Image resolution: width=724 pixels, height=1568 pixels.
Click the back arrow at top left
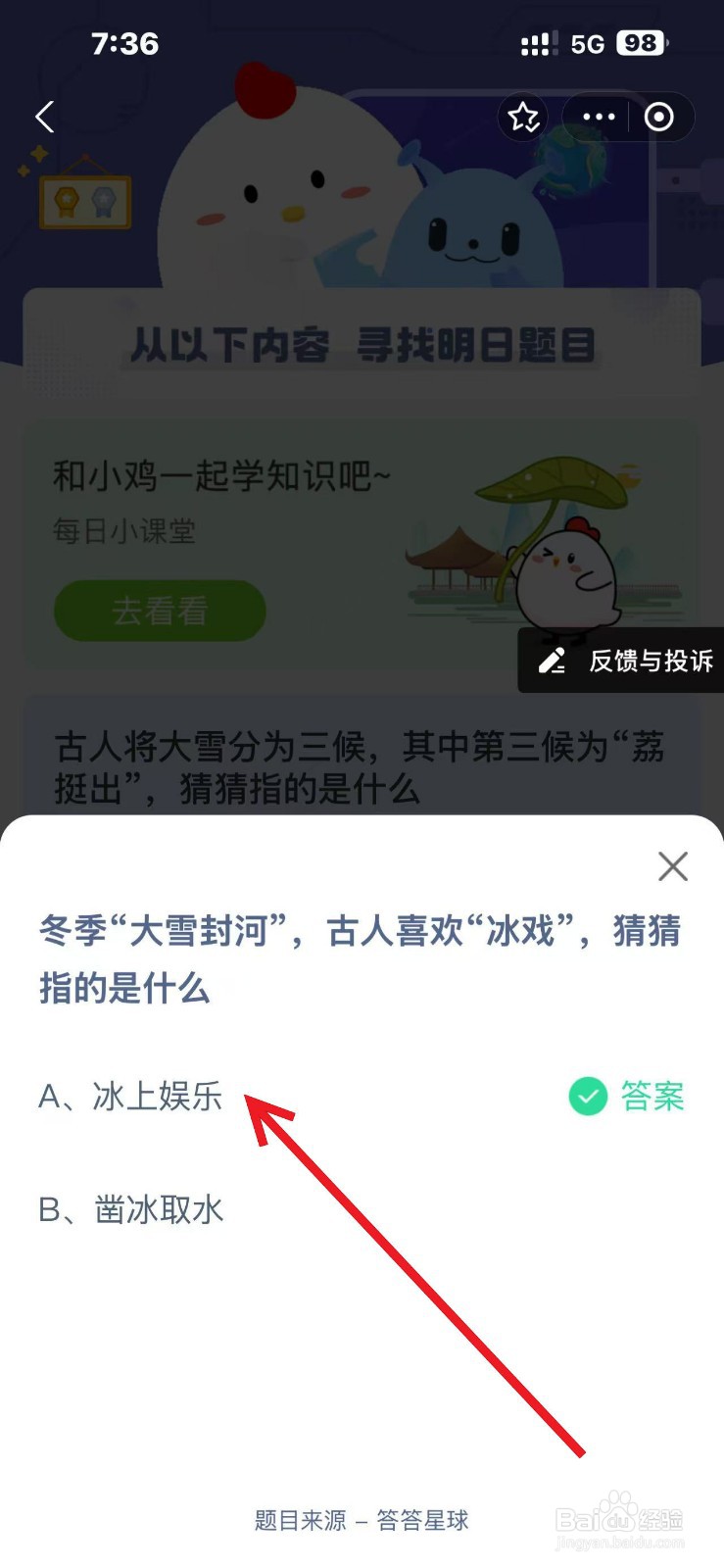[x=43, y=117]
